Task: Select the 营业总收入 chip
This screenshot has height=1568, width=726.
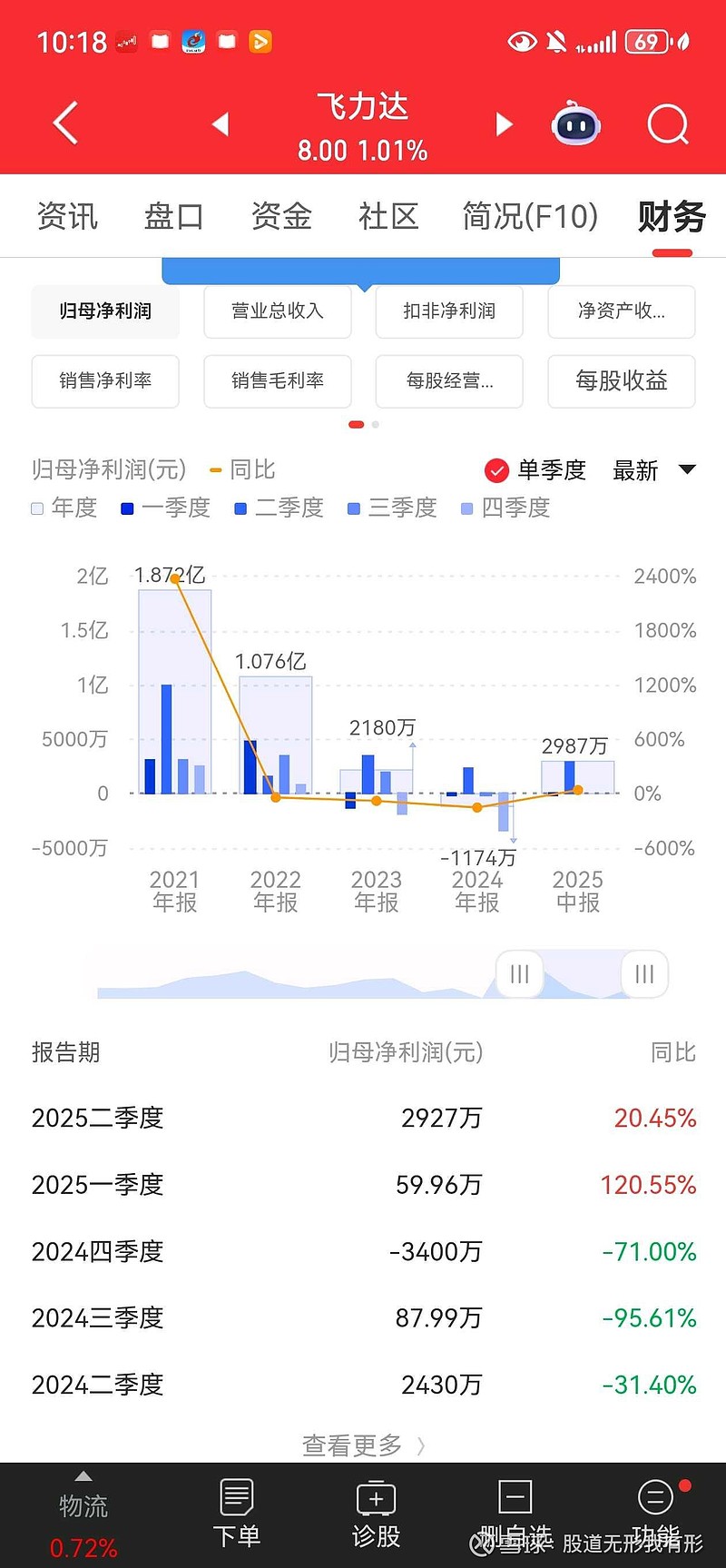Action: [x=278, y=311]
